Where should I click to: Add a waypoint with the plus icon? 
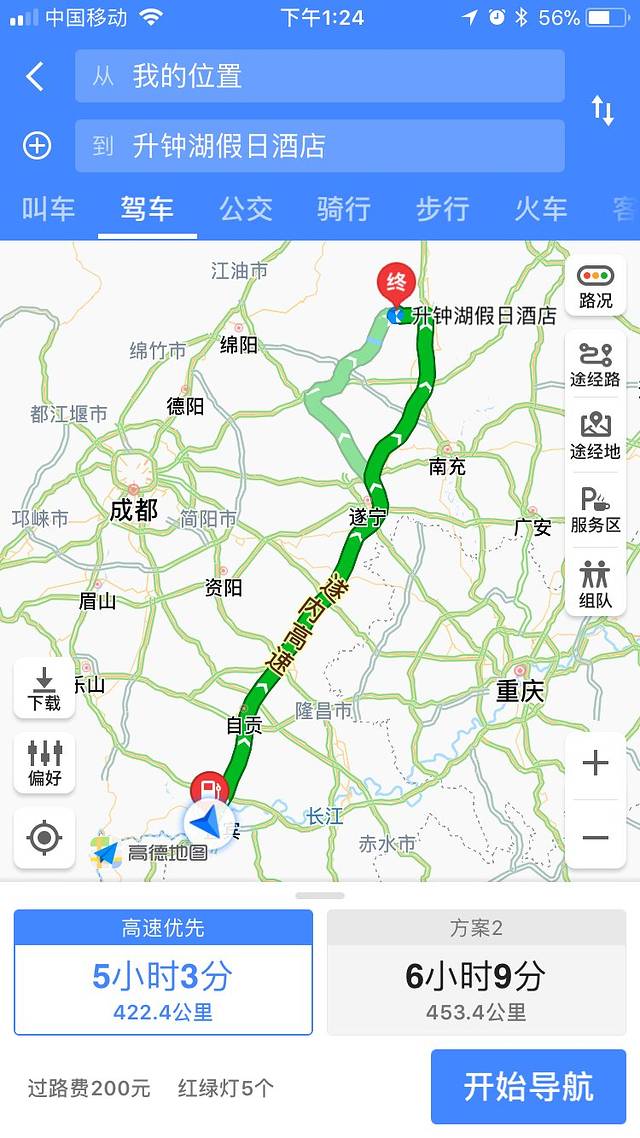[37, 146]
